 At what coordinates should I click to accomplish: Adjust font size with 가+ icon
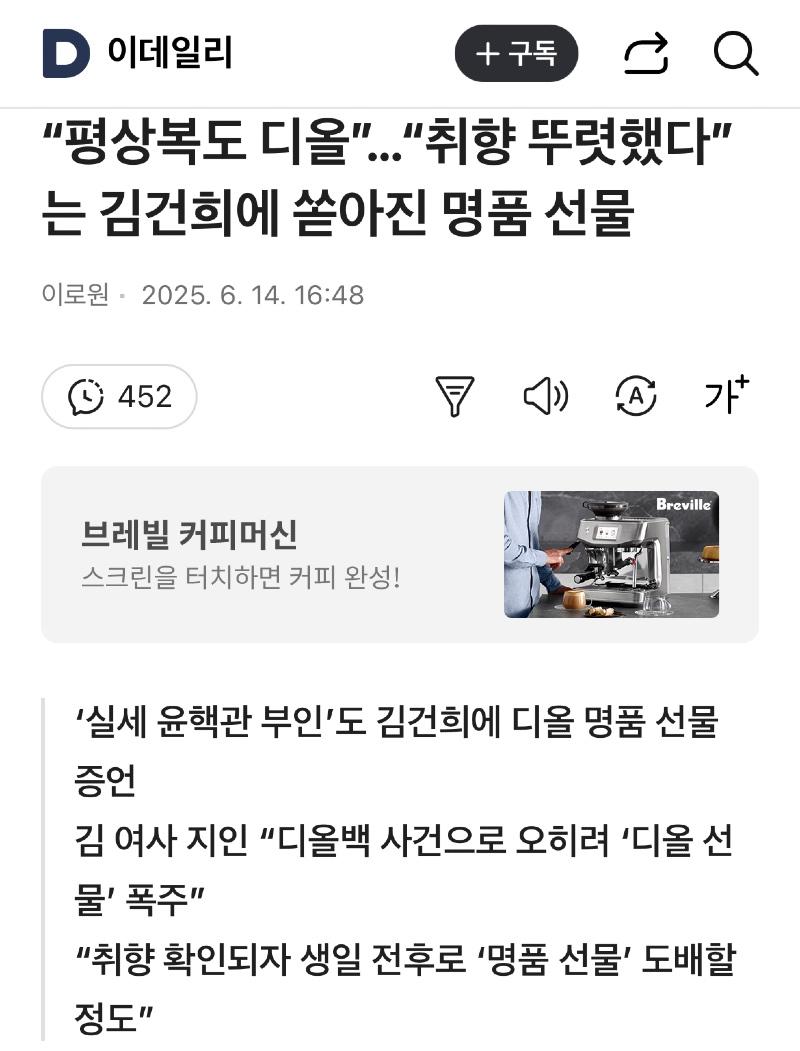726,395
